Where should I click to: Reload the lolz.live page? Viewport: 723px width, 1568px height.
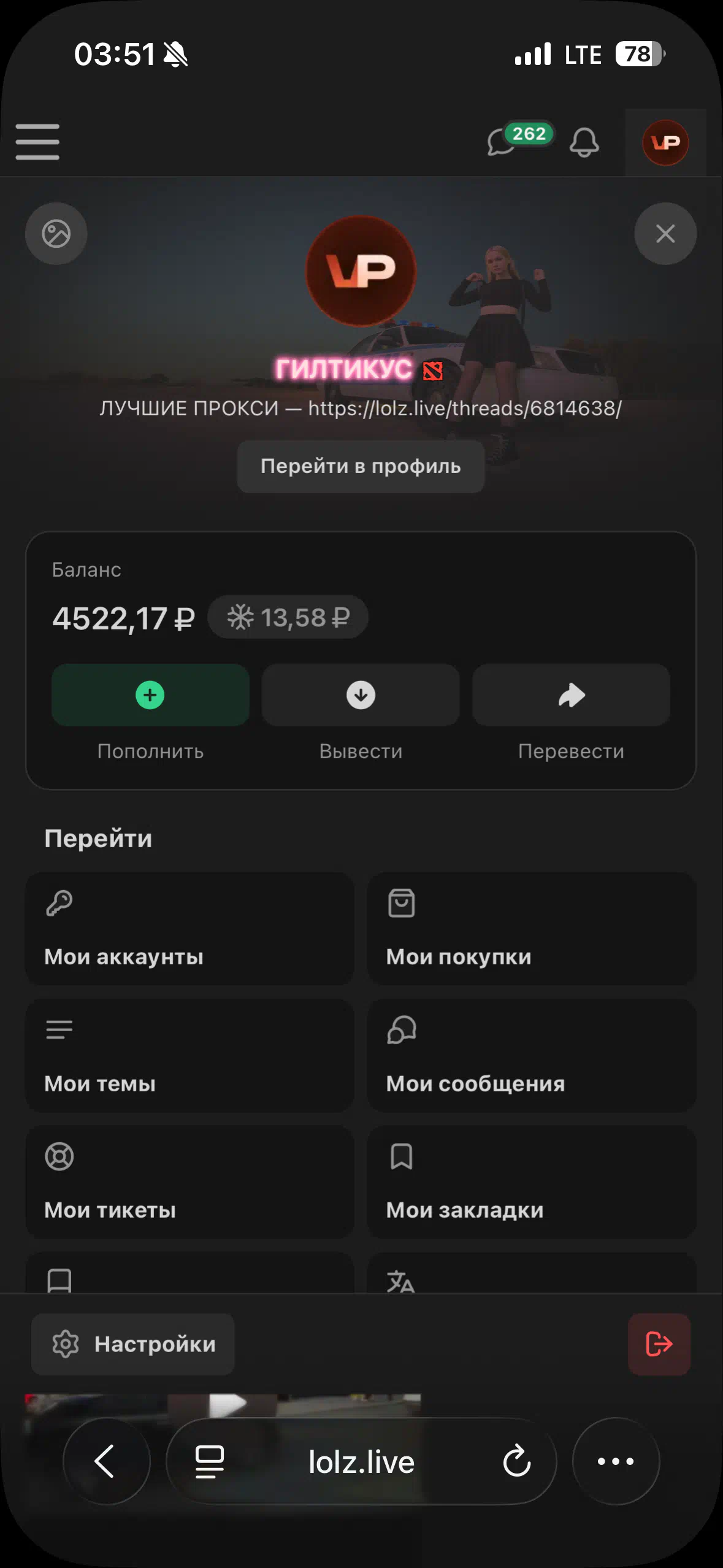pos(517,1461)
